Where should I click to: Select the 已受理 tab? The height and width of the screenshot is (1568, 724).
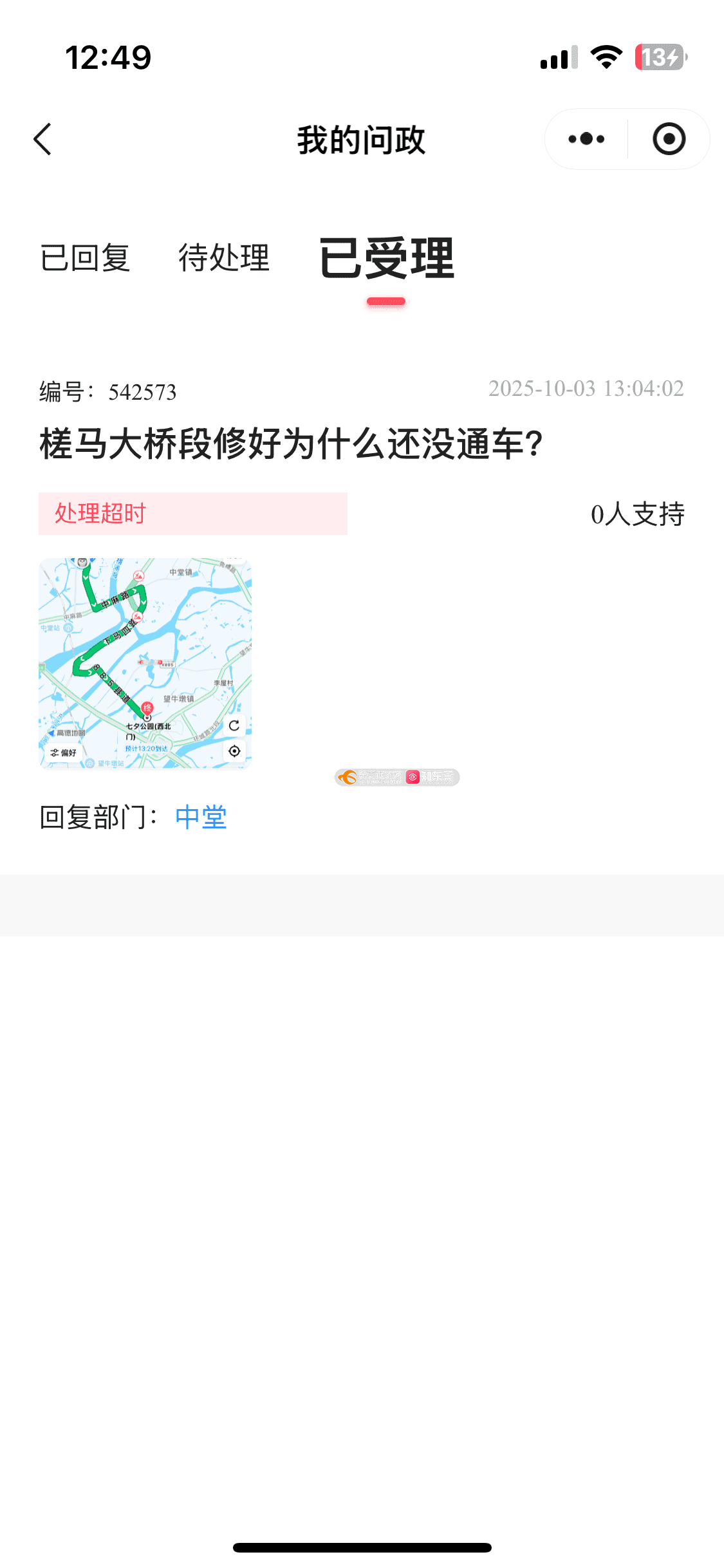pyautogui.click(x=386, y=258)
